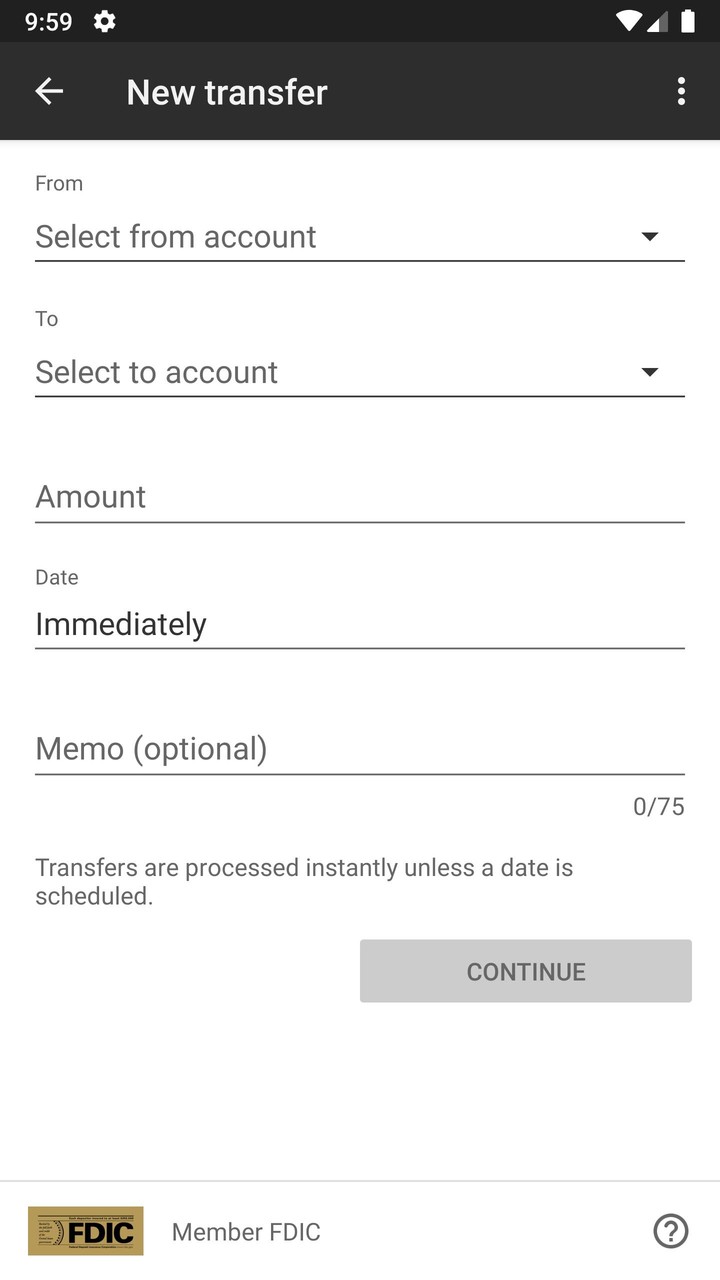The width and height of the screenshot is (720, 1280).
Task: Open the three-dot overflow menu
Action: point(681,91)
